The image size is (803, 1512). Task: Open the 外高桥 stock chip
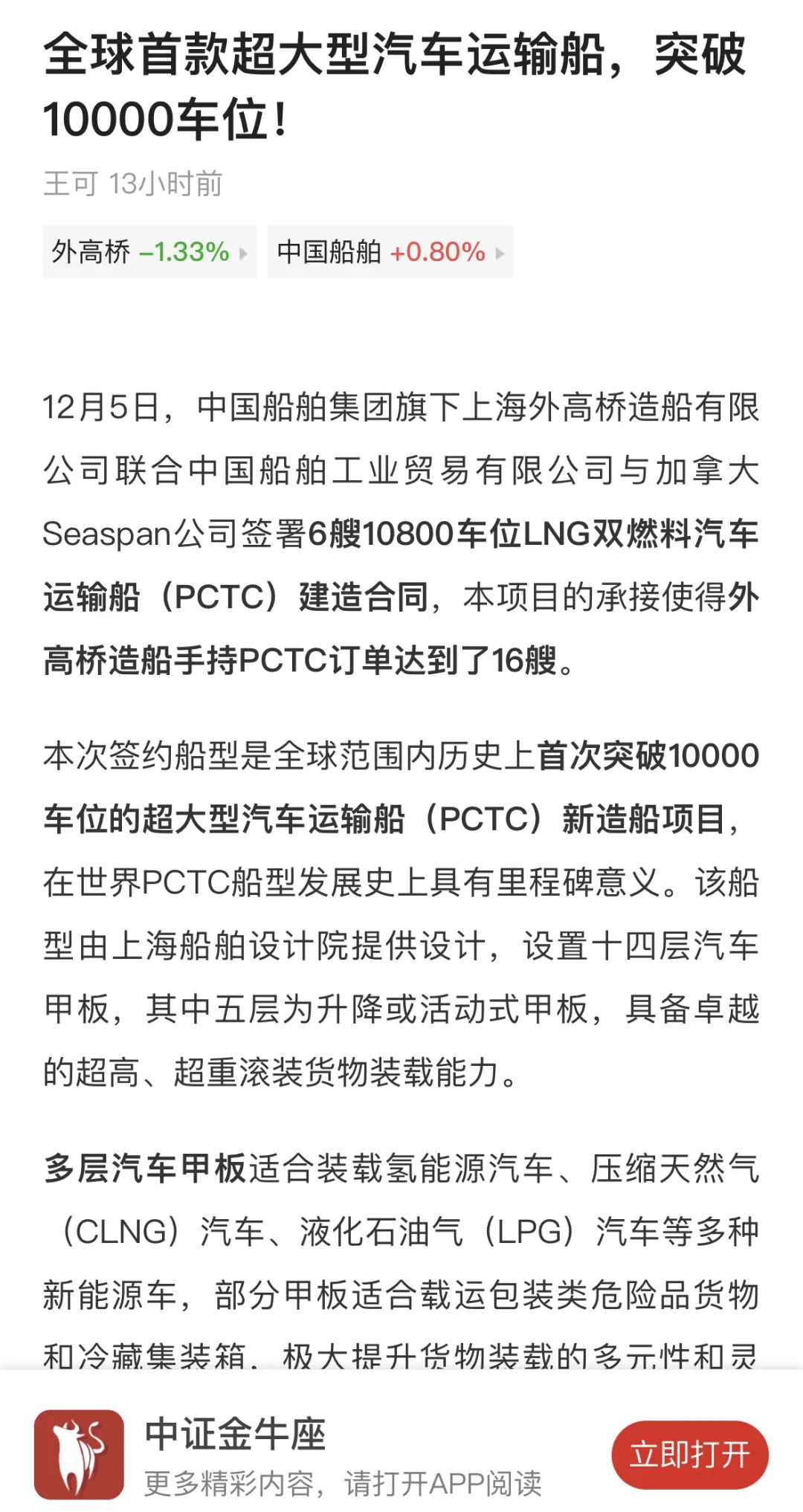tap(149, 252)
